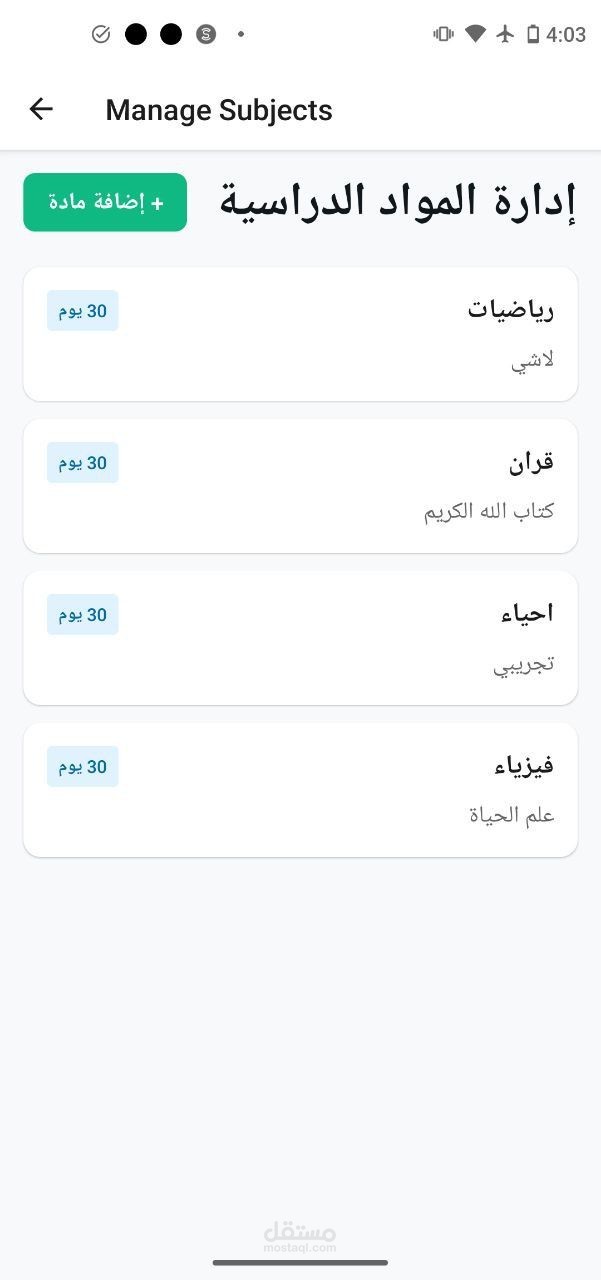Open the قران subject card
The image size is (601, 1280).
(x=300, y=486)
